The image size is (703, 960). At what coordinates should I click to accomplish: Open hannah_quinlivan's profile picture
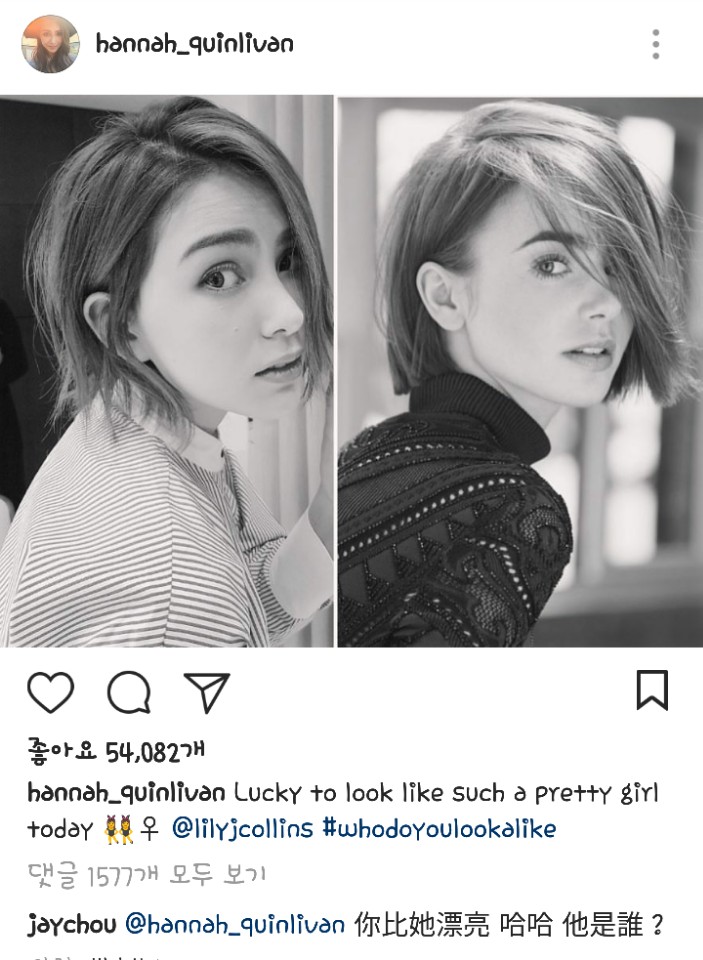pos(50,44)
